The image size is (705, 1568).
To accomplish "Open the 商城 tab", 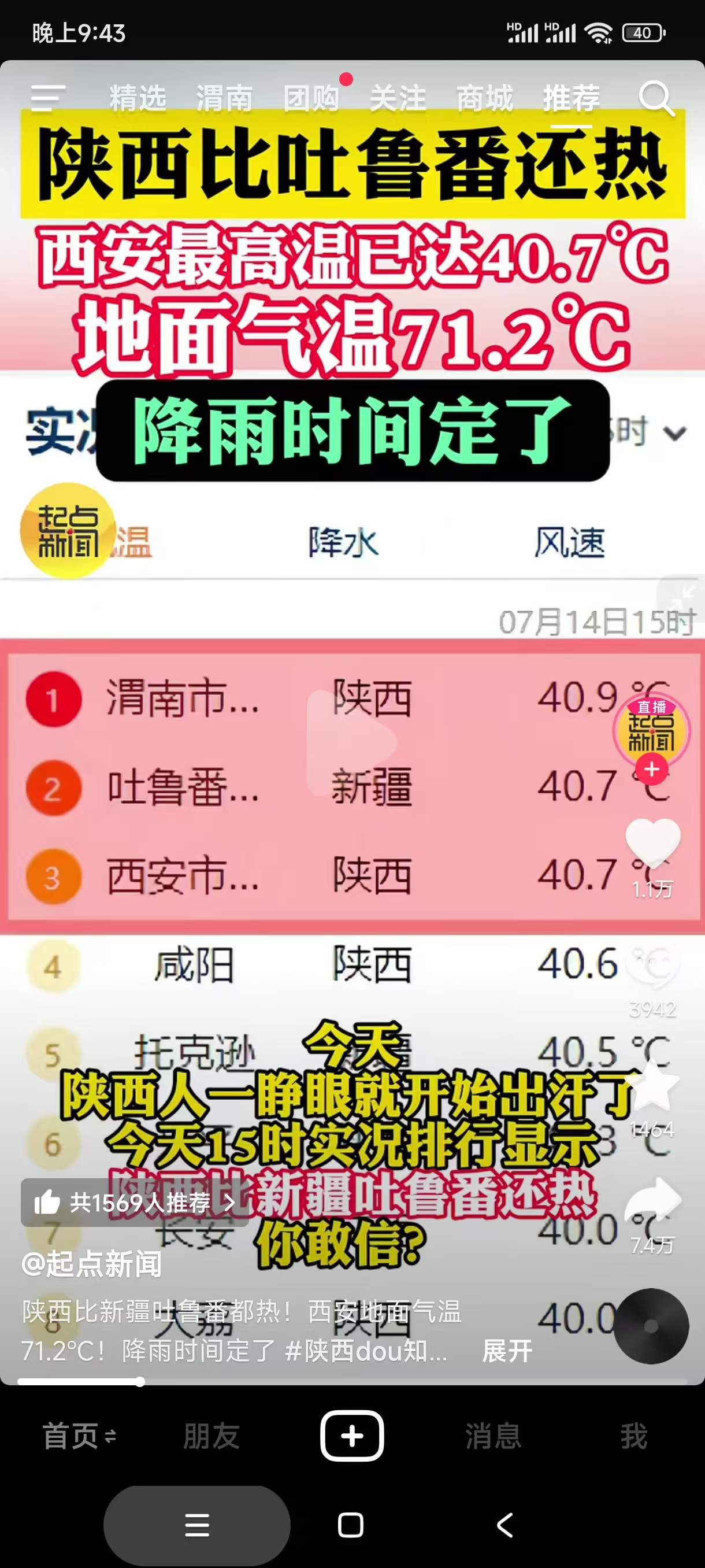I will [x=485, y=98].
